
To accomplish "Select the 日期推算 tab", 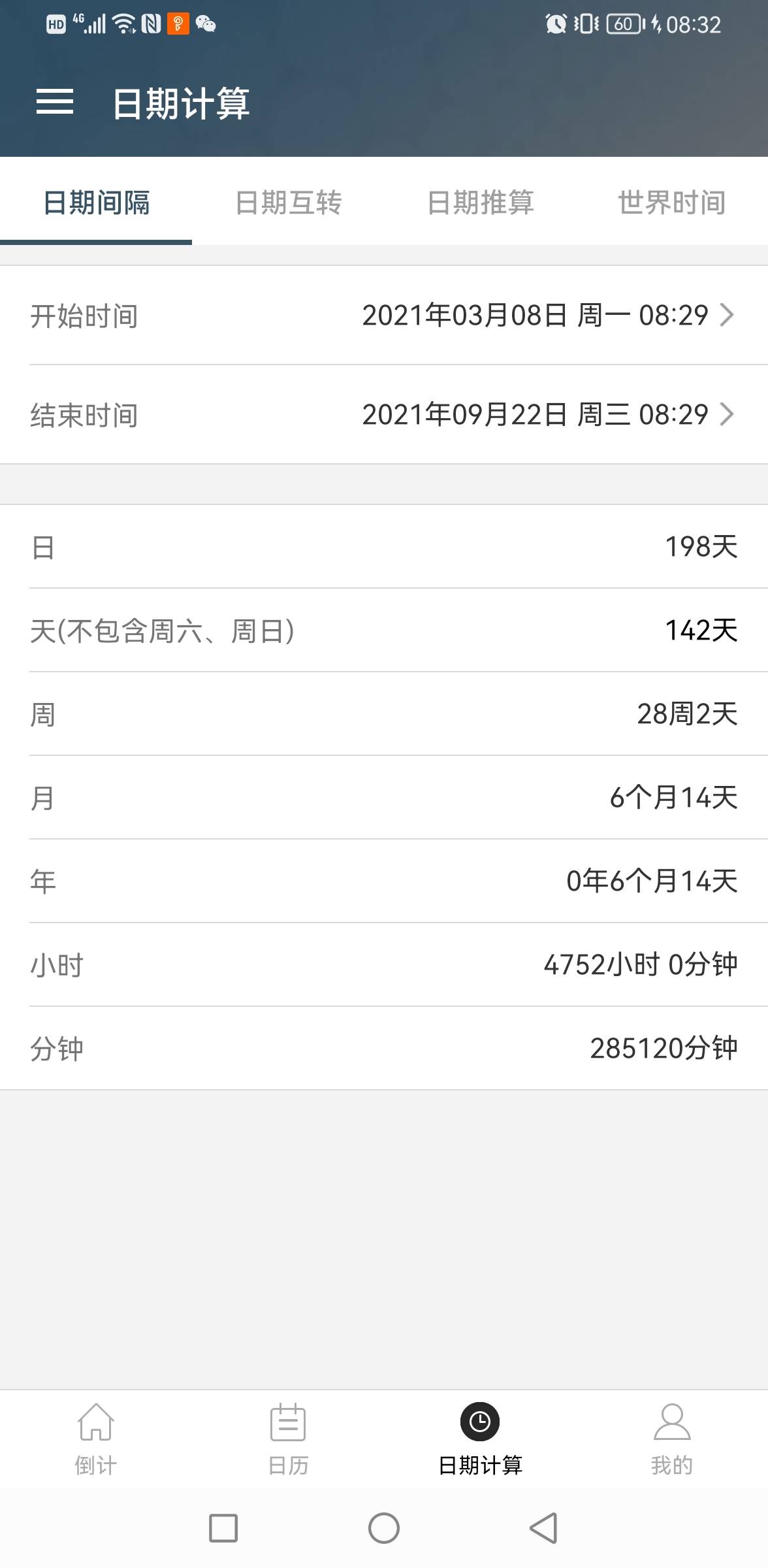I will pyautogui.click(x=480, y=203).
